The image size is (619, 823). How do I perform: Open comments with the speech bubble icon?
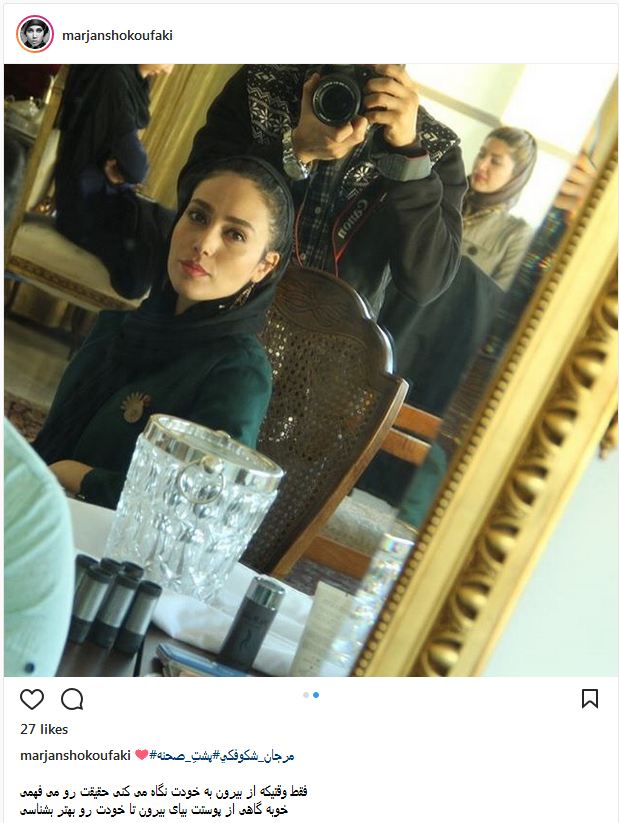pos(72,699)
